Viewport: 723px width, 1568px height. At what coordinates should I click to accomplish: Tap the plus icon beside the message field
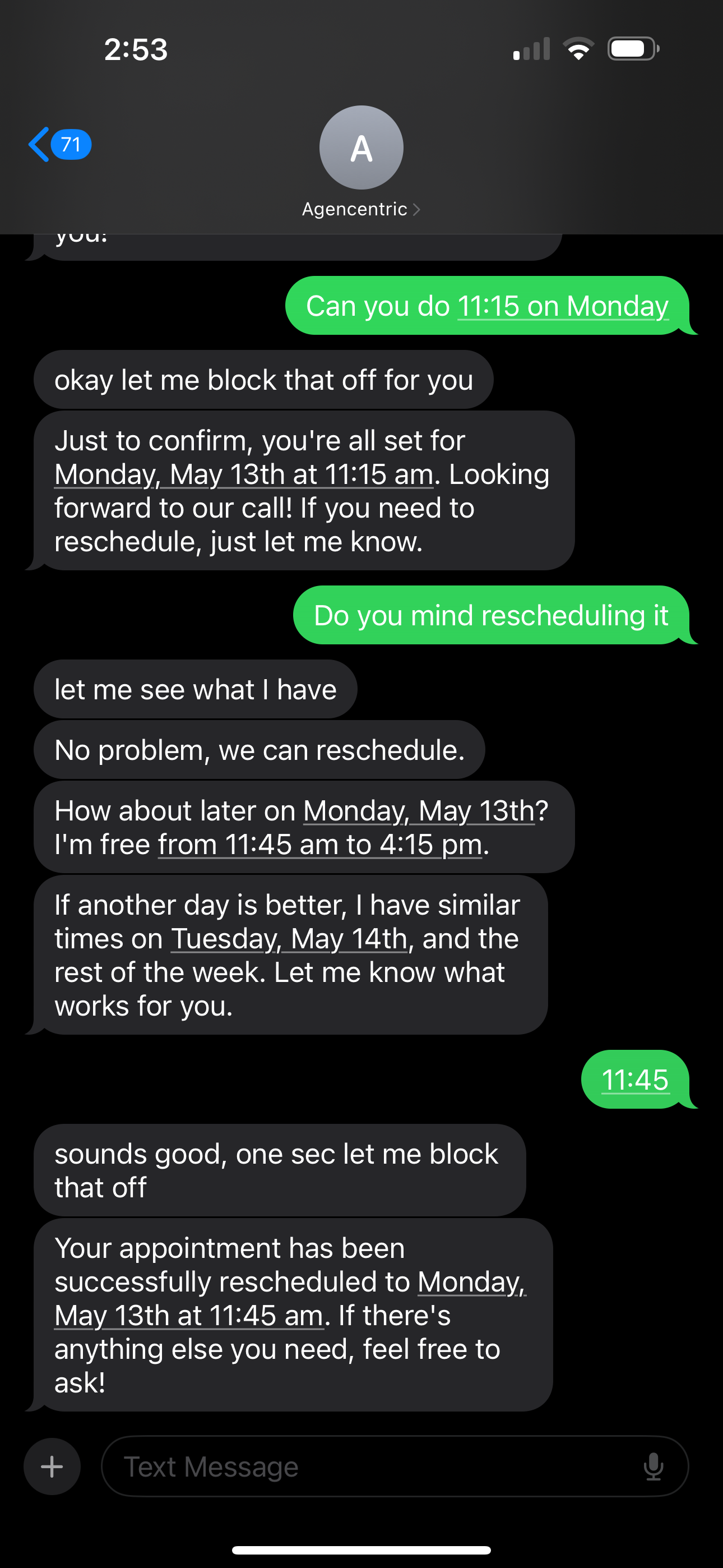52,1466
